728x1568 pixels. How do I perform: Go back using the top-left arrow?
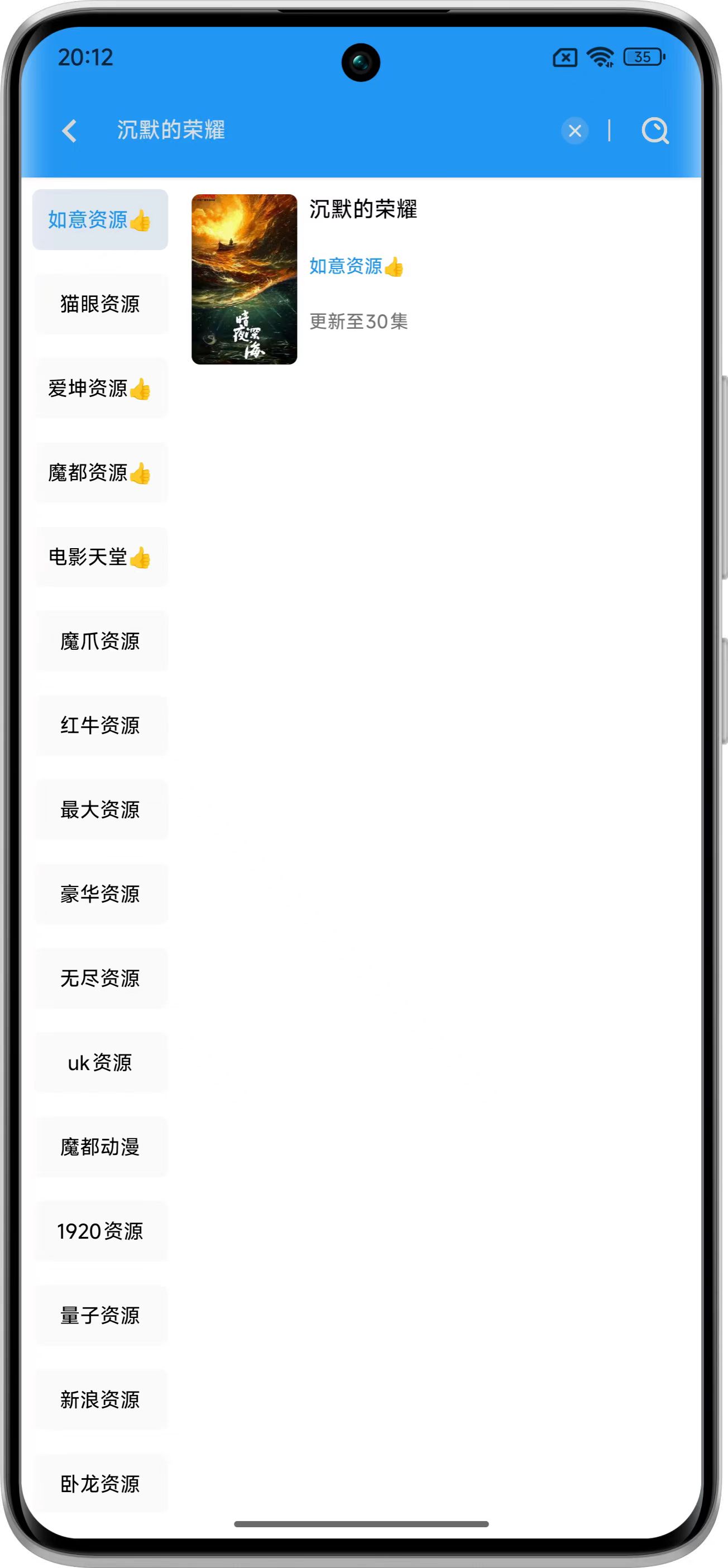coord(69,130)
